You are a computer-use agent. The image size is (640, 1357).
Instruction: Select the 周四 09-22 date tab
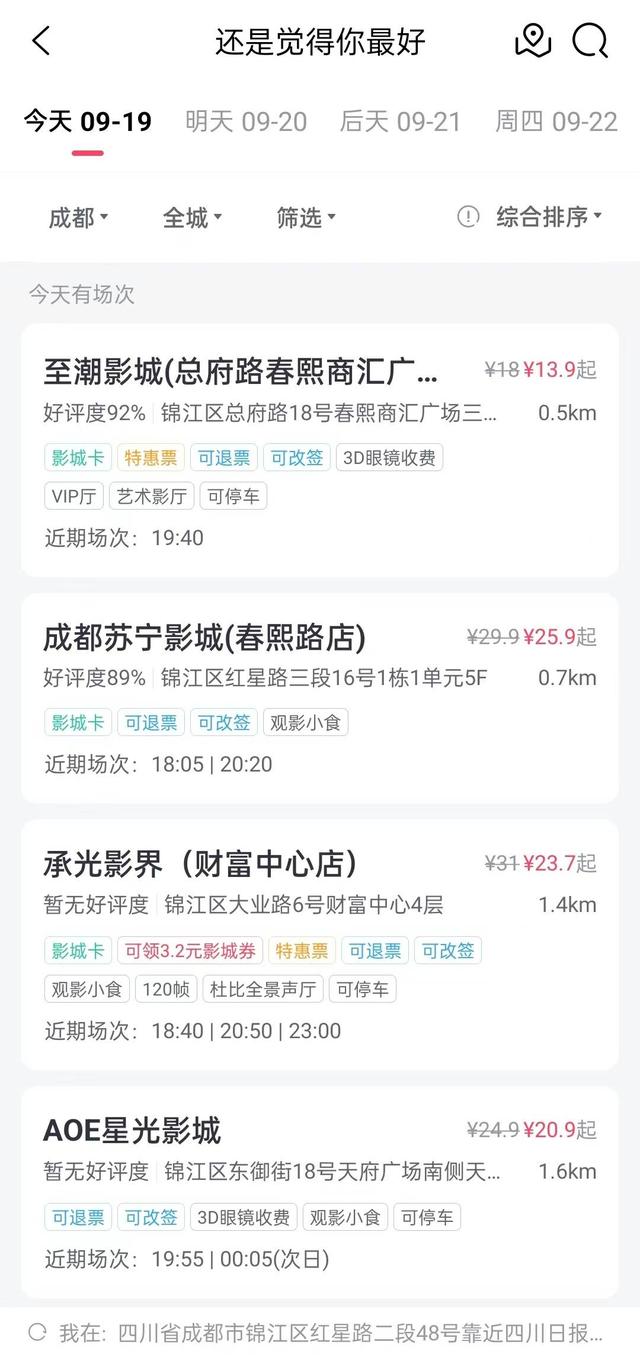tap(557, 122)
